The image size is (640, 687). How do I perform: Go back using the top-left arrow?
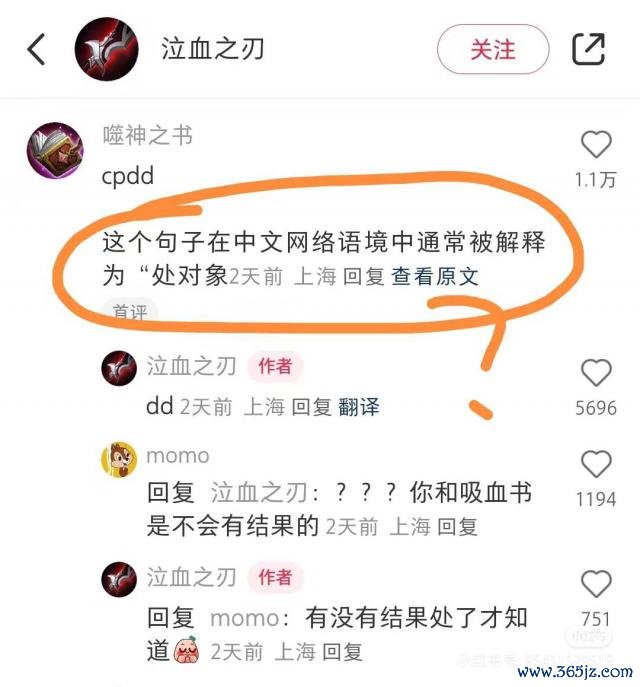37,49
